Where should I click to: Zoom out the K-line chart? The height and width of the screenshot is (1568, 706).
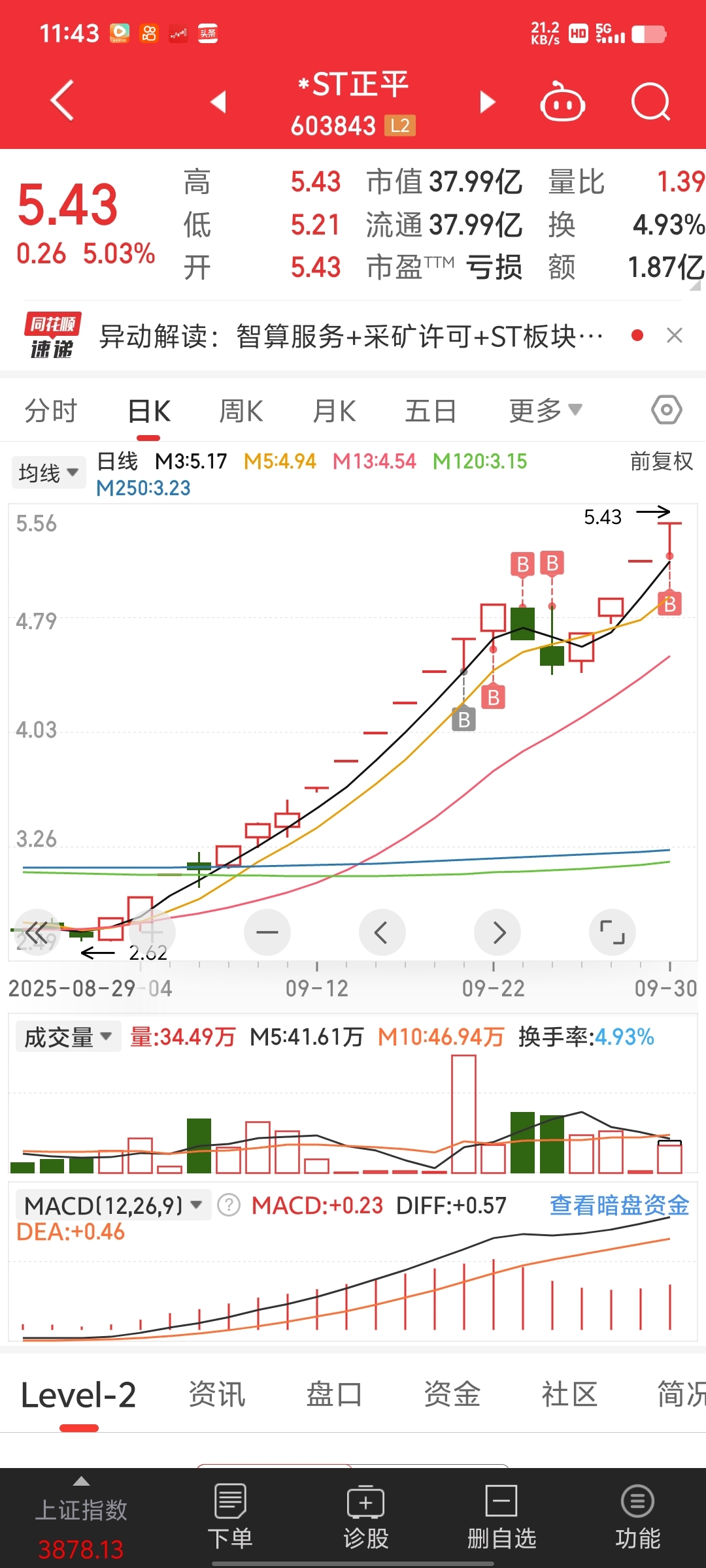pyautogui.click(x=267, y=932)
